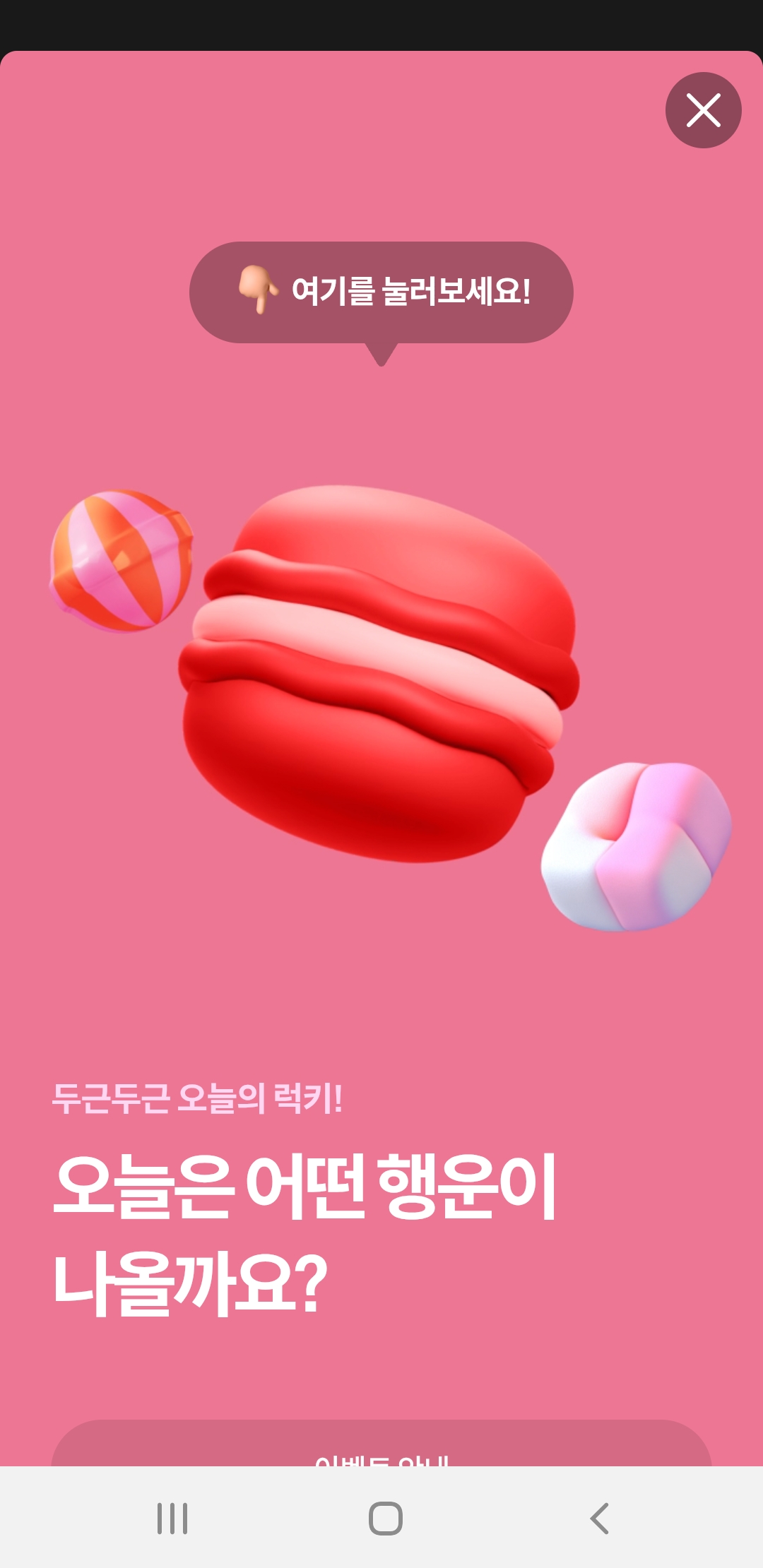
Task: Tap the red macaron to reveal luck
Action: 379,673
